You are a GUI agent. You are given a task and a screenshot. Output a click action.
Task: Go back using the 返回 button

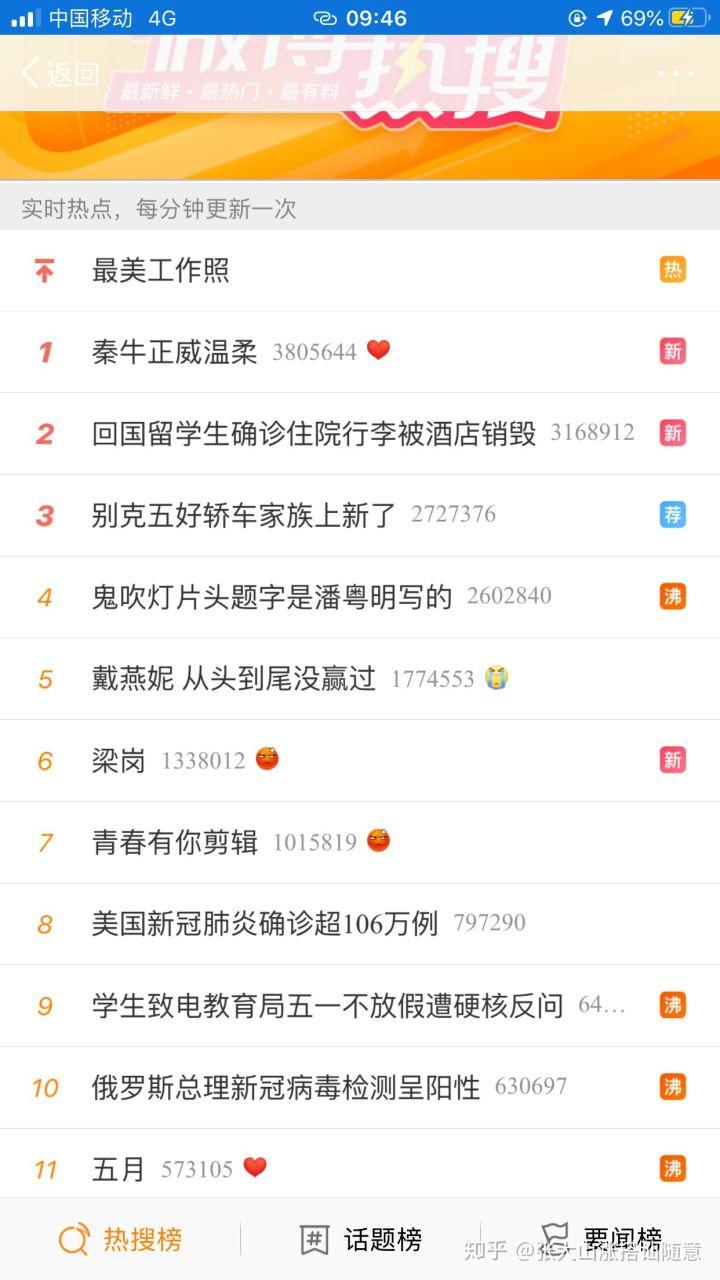pos(60,73)
